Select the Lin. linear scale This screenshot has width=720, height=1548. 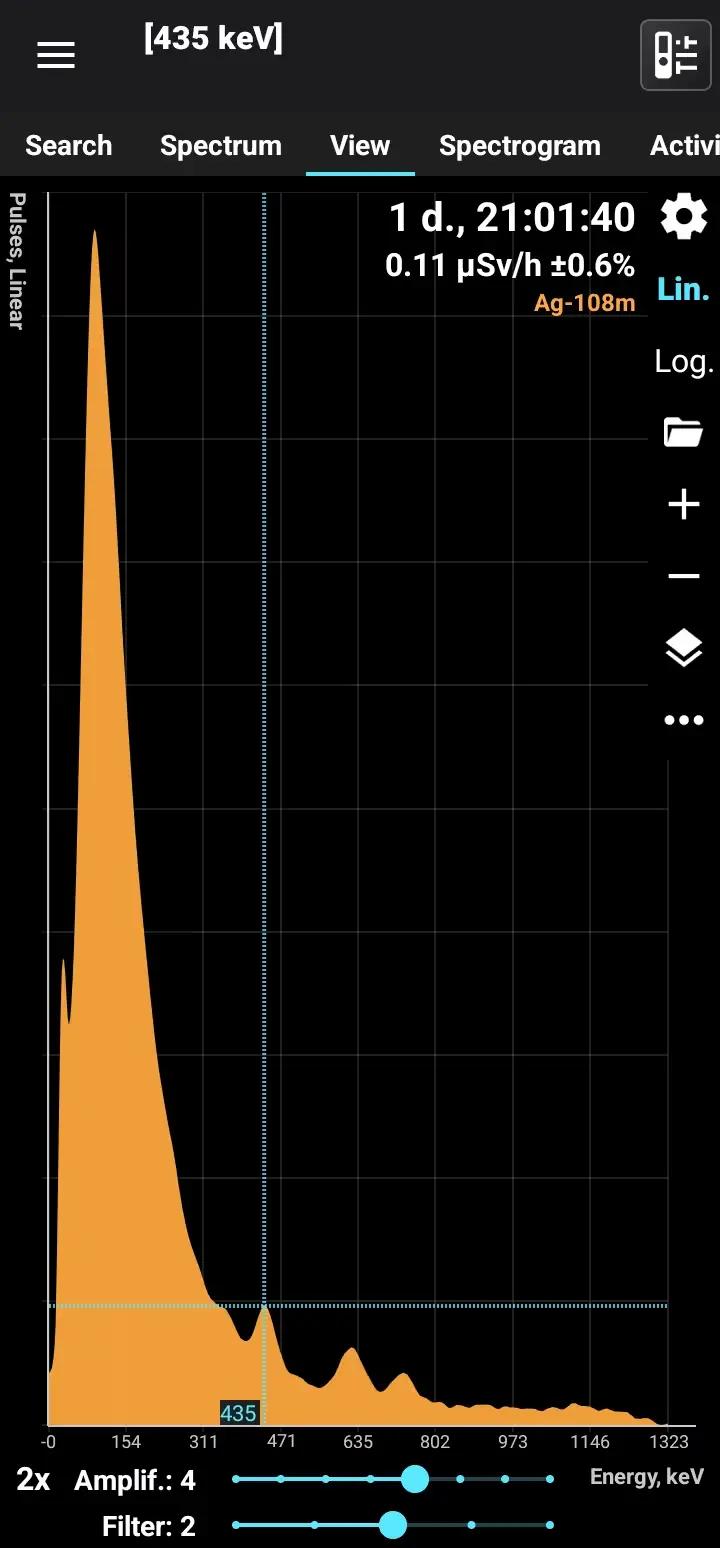click(x=684, y=290)
